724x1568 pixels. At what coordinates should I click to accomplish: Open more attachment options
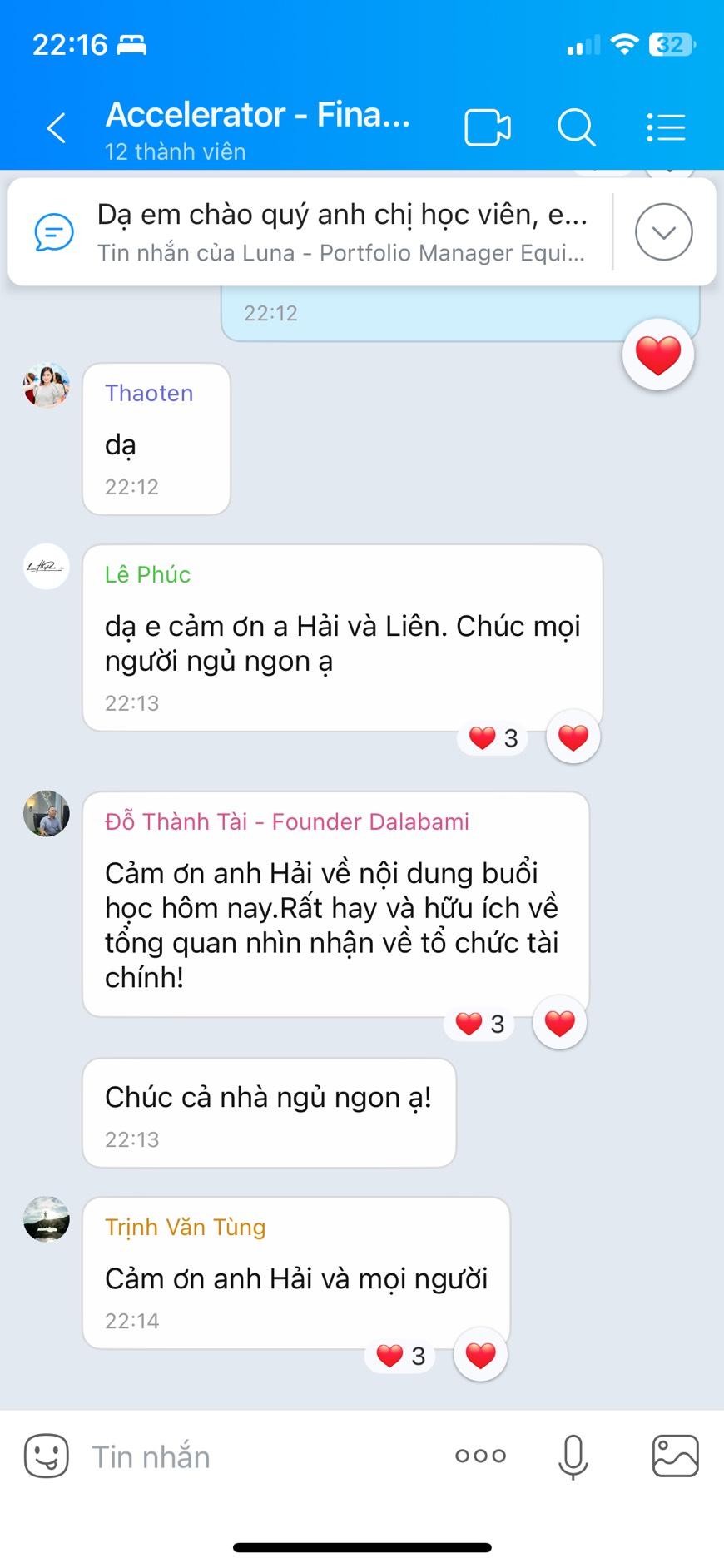click(480, 1456)
